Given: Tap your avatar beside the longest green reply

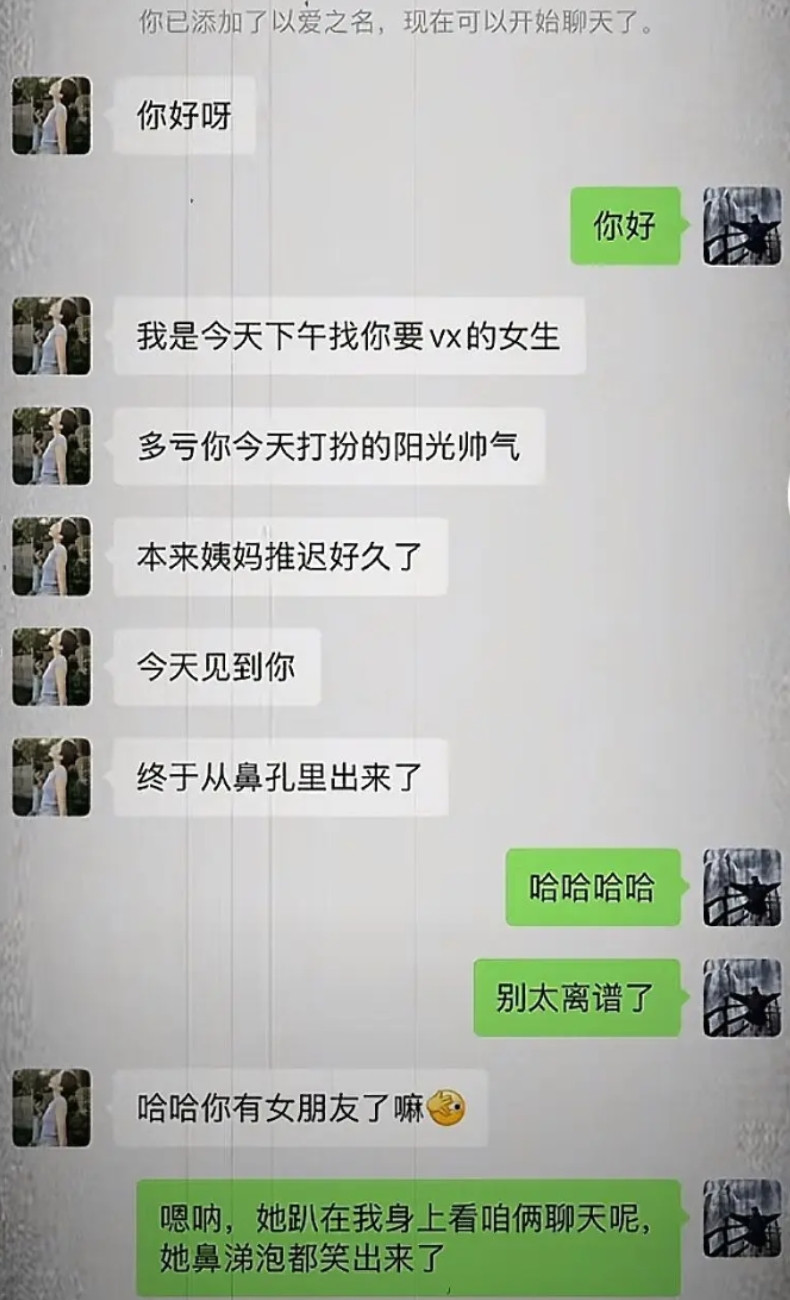Looking at the screenshot, I should pos(740,1220).
